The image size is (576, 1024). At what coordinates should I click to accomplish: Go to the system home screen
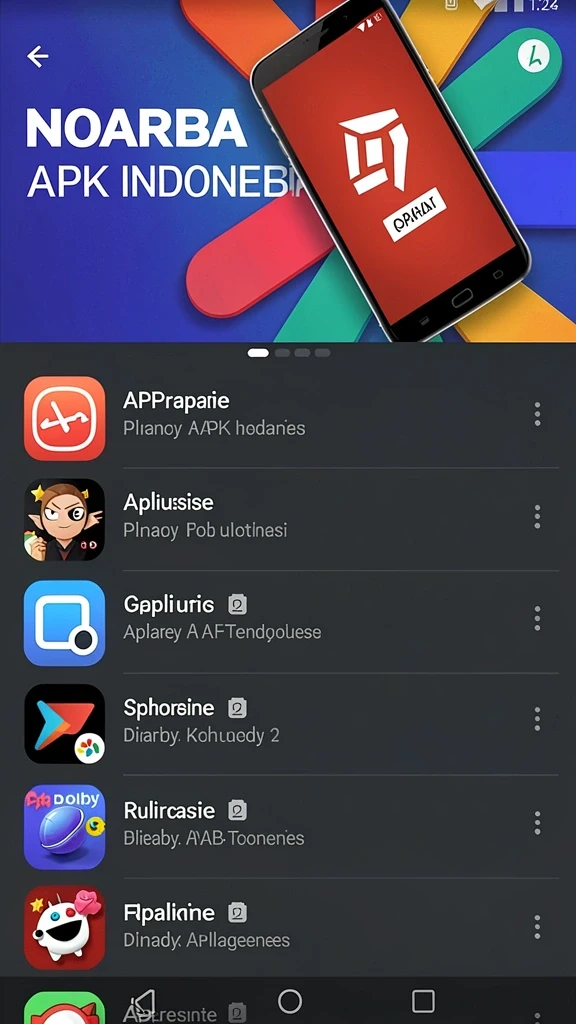tap(289, 1001)
